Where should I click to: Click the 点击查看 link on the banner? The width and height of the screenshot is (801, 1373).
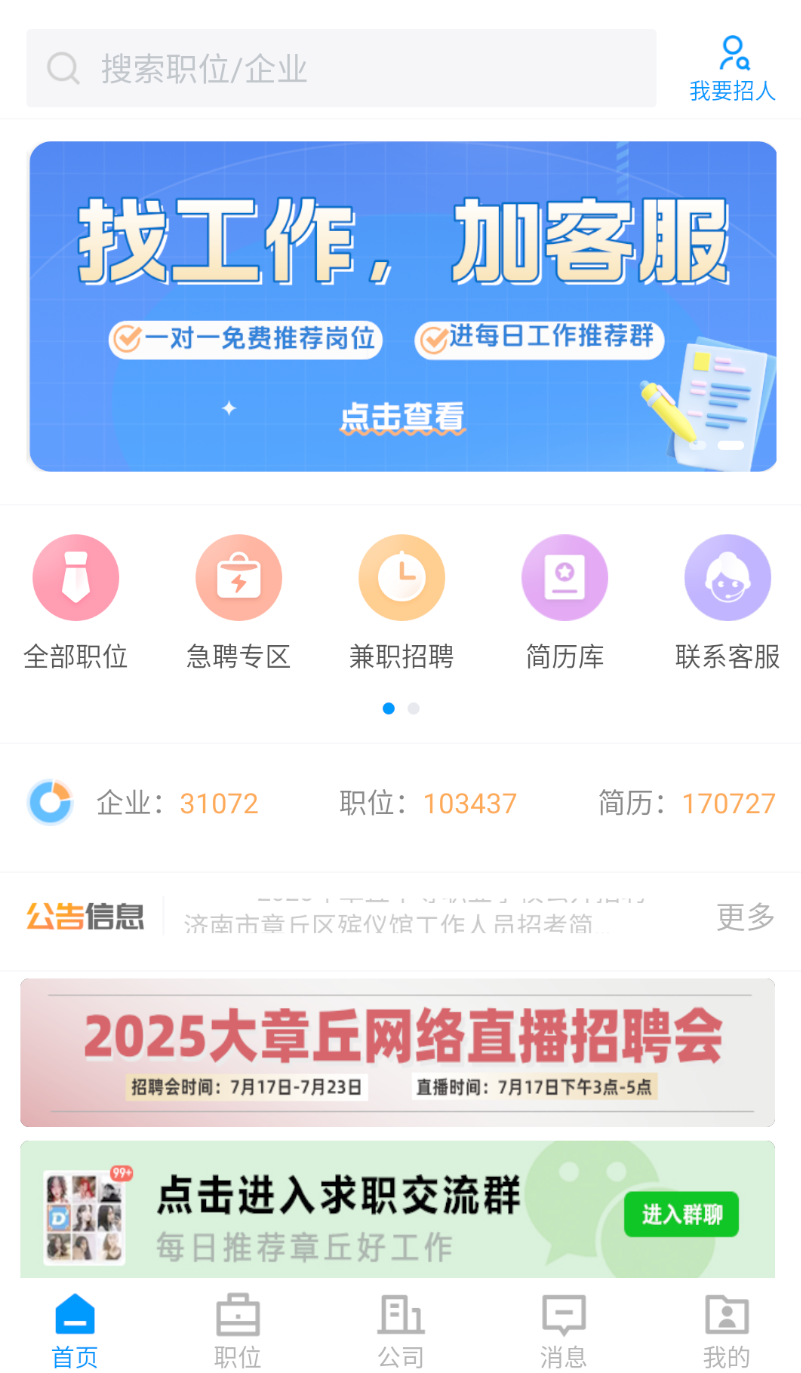coord(402,420)
